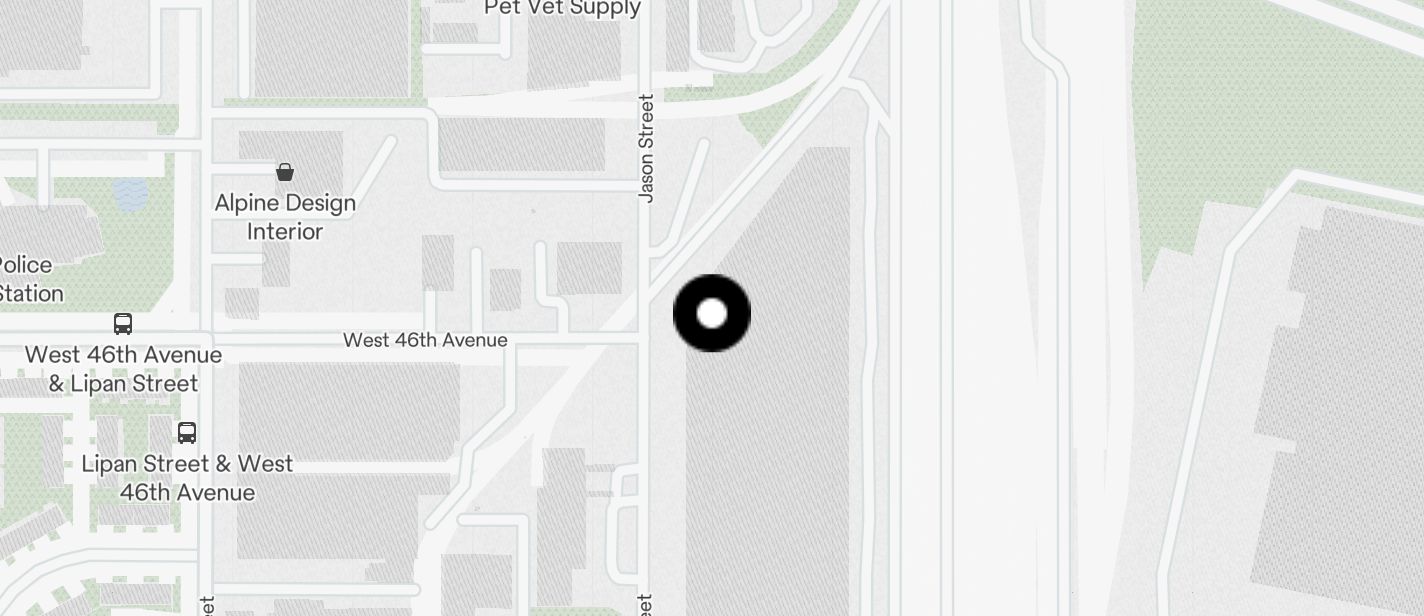Select the Lipan Street & West 46th Avenue bus stop
The image size is (1424, 616).
point(187,432)
